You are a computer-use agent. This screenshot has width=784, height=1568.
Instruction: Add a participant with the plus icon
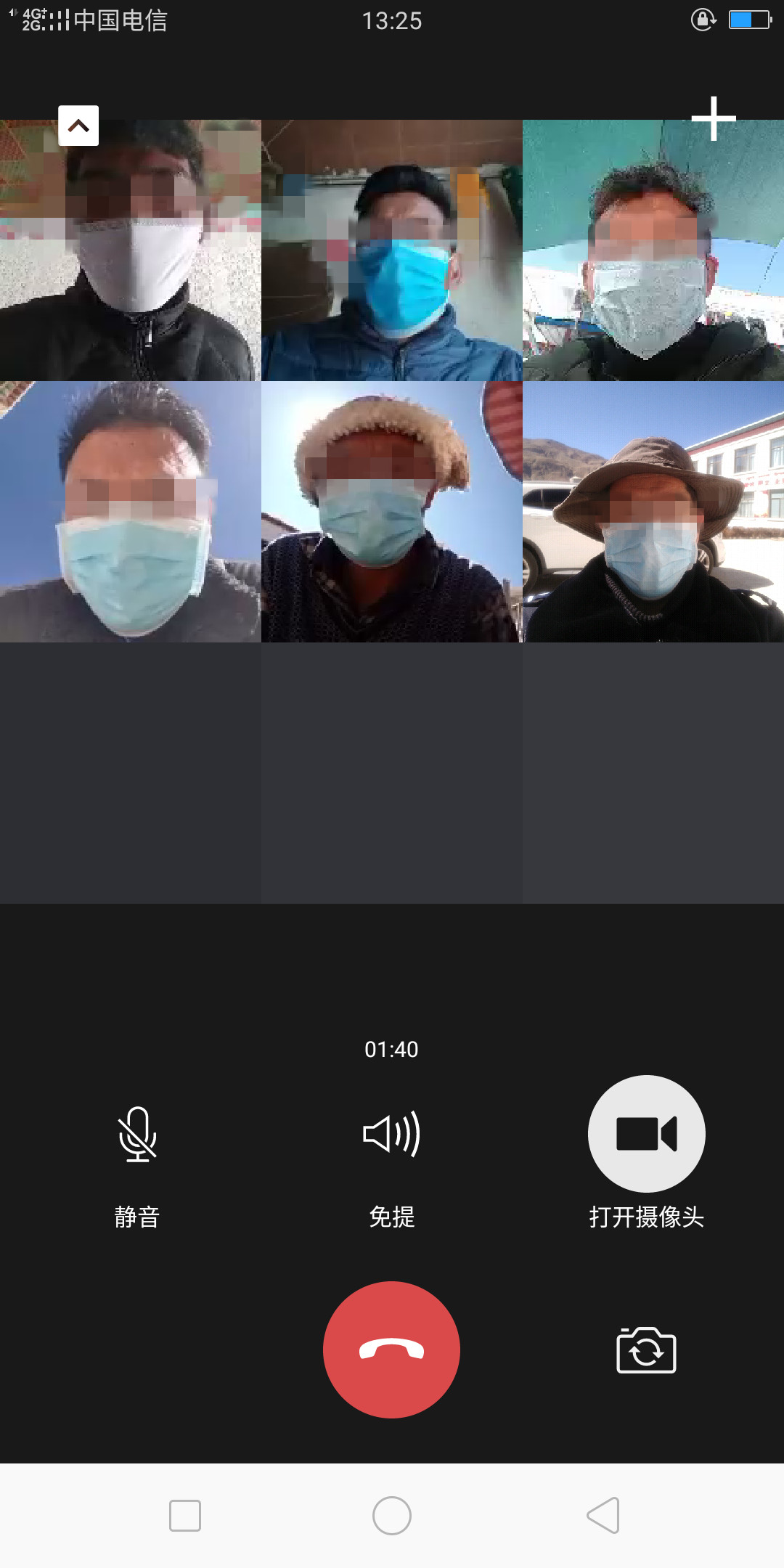tap(714, 118)
